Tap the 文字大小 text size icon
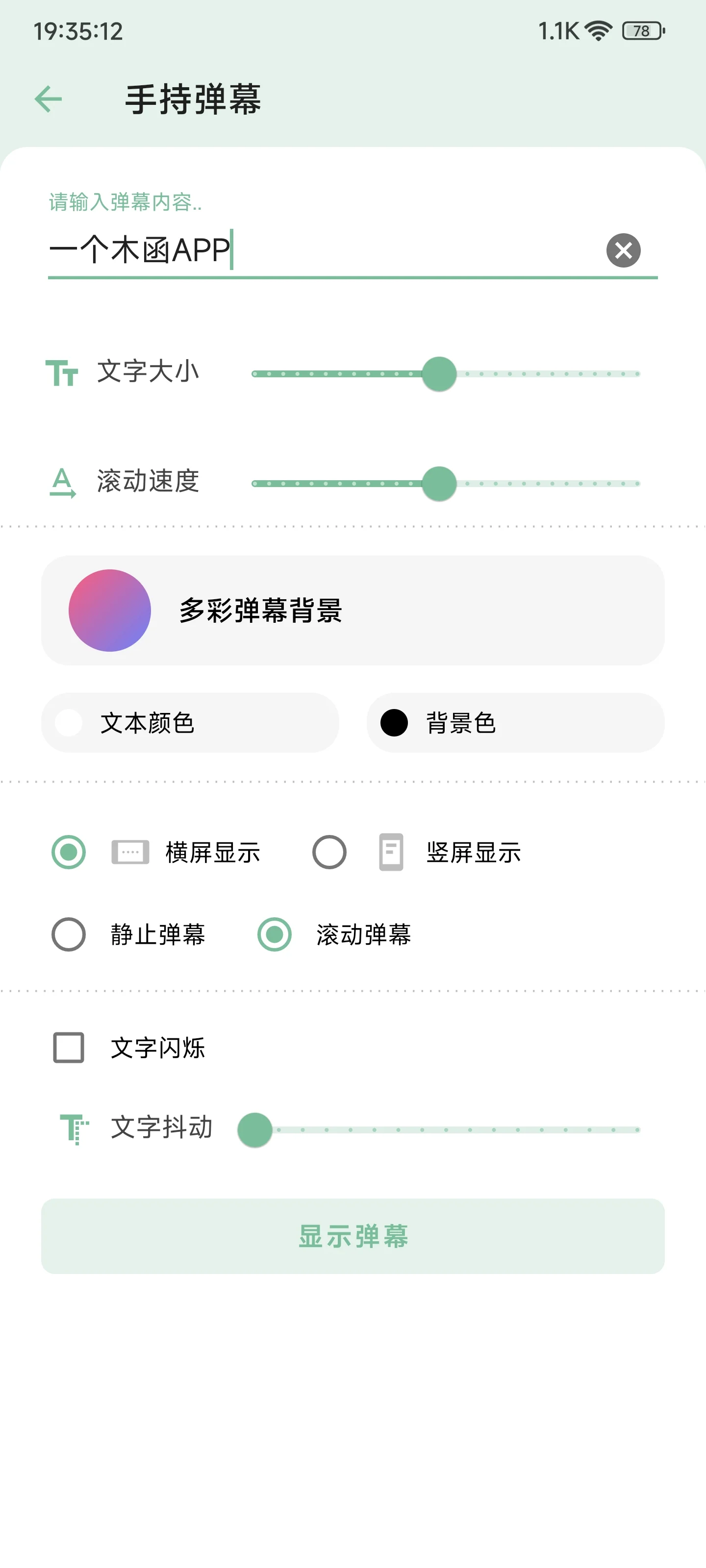This screenshot has width=706, height=1568. [x=63, y=374]
